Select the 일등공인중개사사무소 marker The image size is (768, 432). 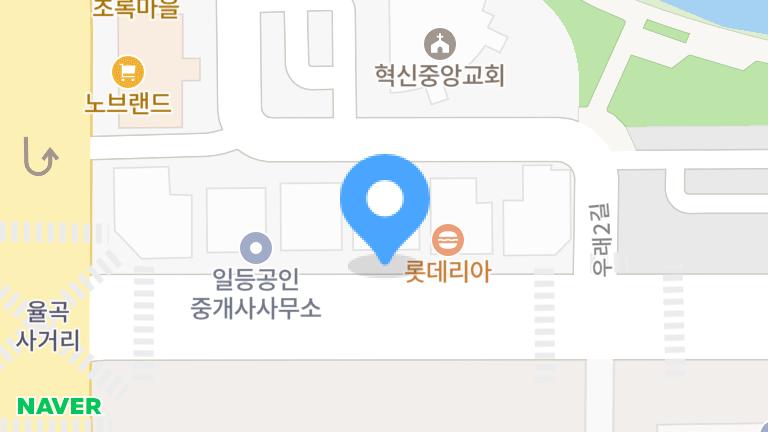point(256,246)
